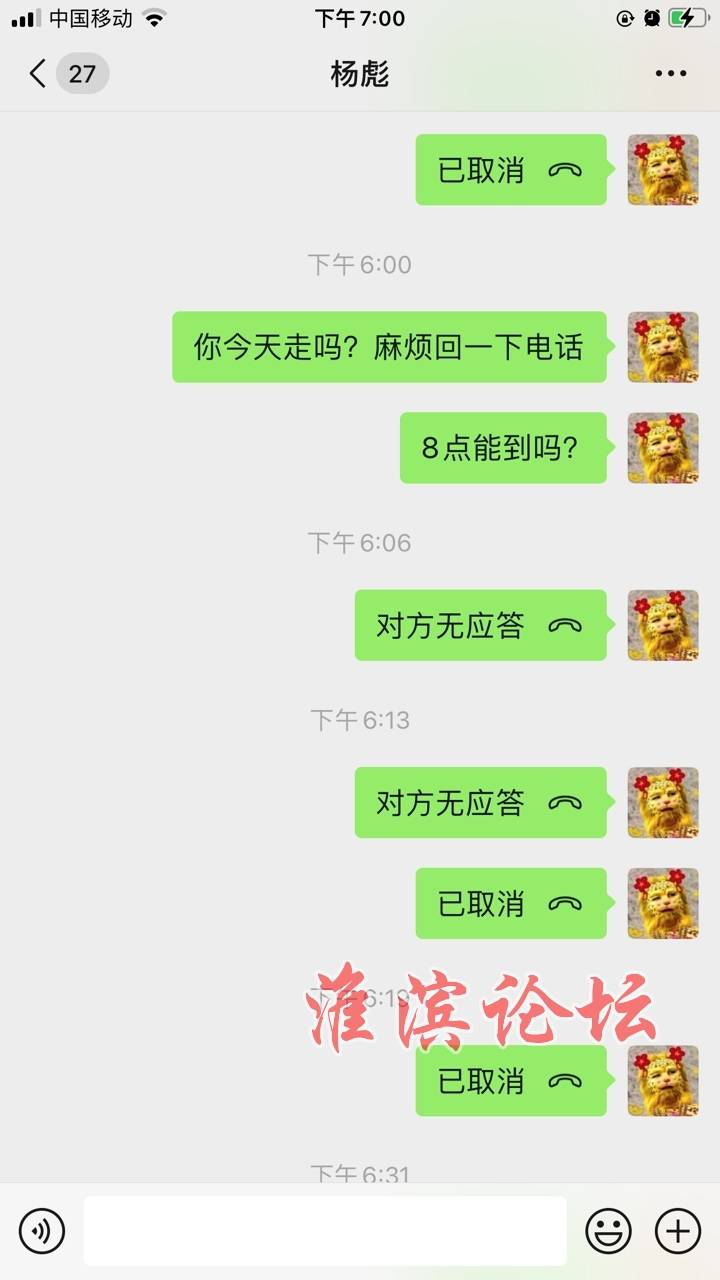Switch to voice message input
Screen dimensions: 720x1280
(x=42, y=1230)
